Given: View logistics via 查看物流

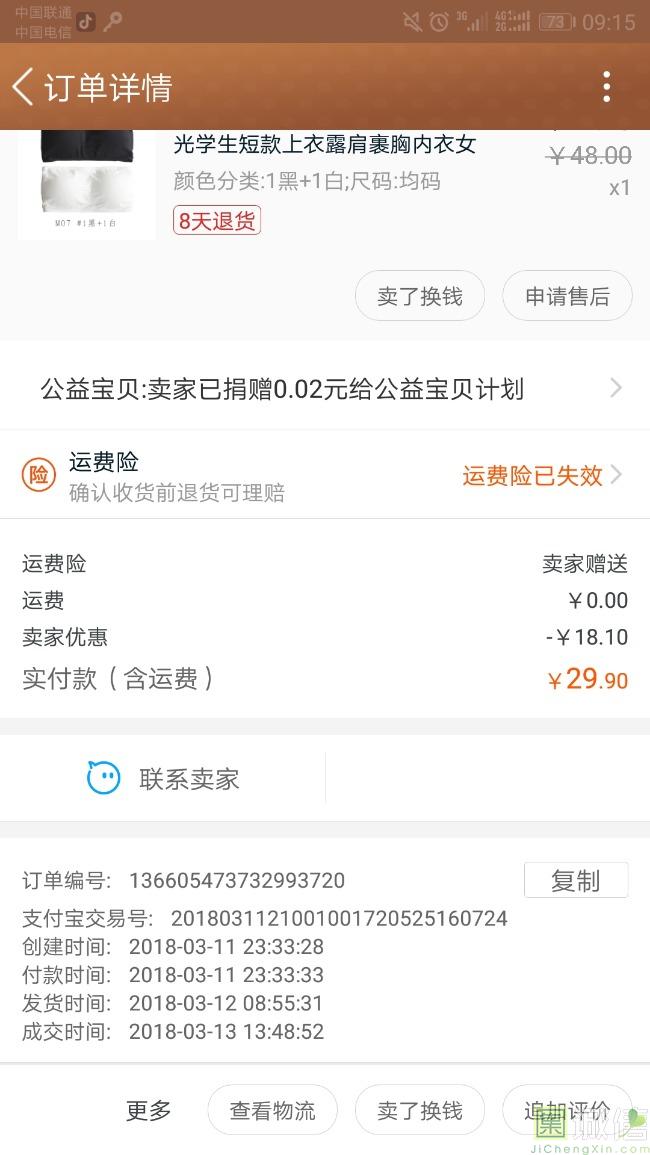Looking at the screenshot, I should coord(272,1110).
